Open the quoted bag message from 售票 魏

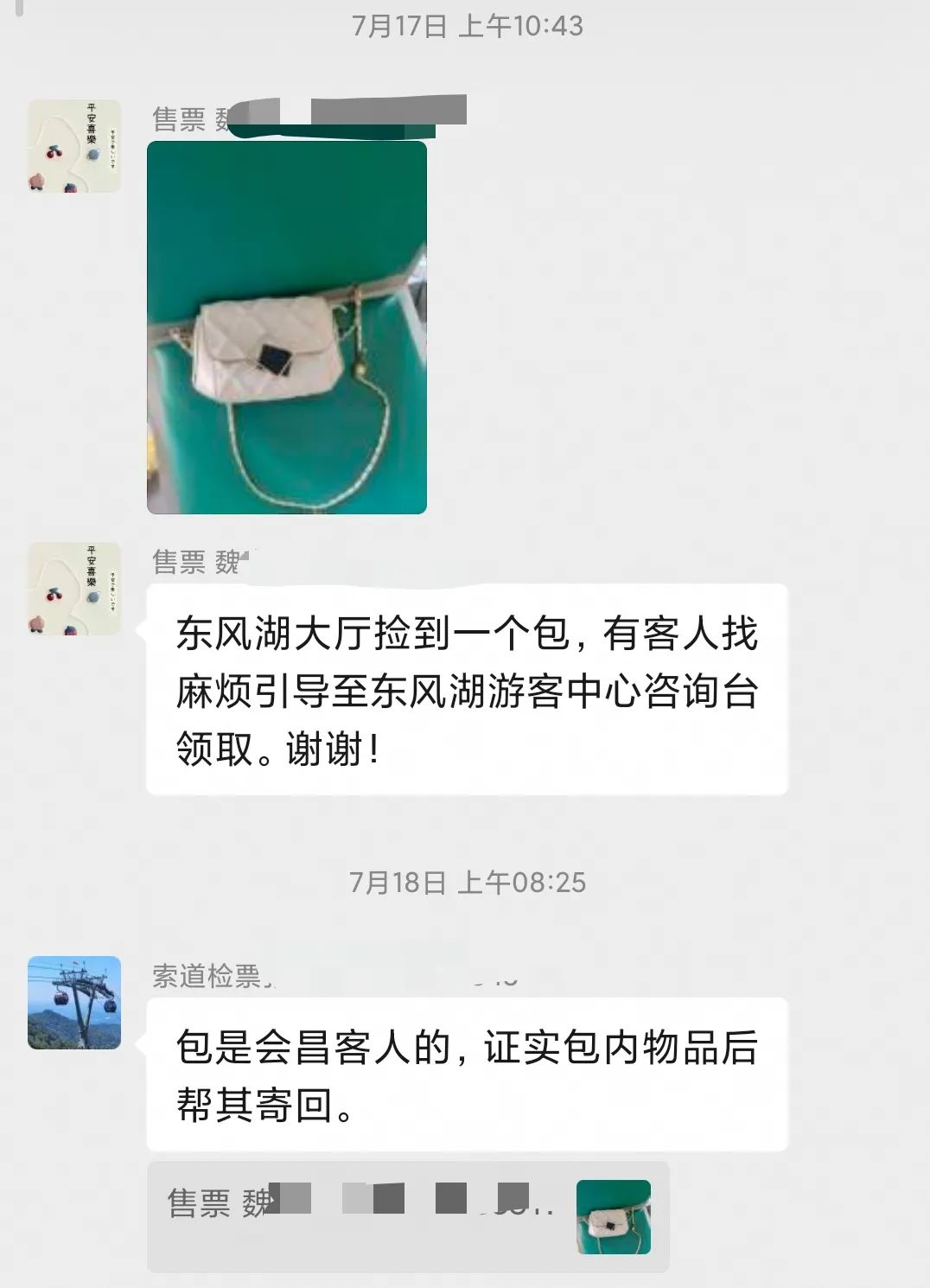coord(408,1216)
